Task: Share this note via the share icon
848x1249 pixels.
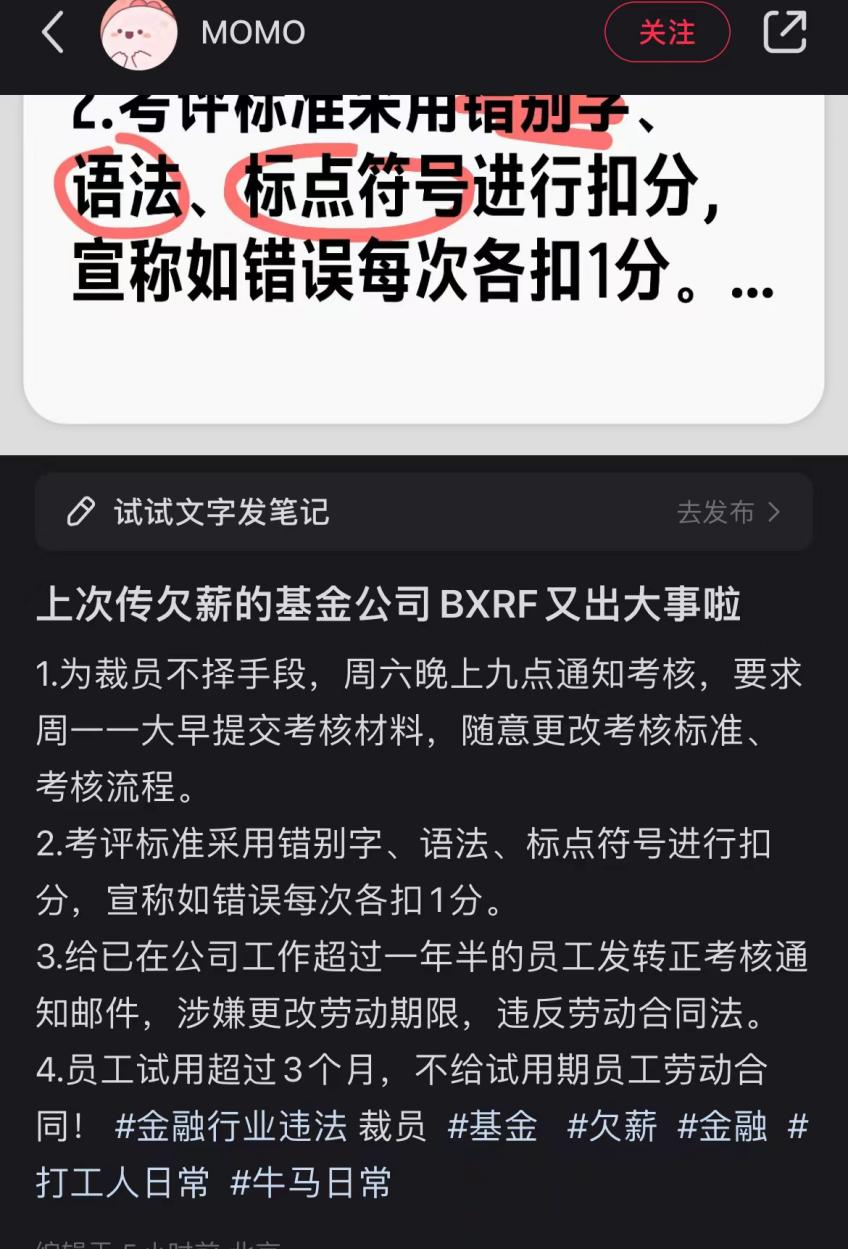Action: coord(785,33)
